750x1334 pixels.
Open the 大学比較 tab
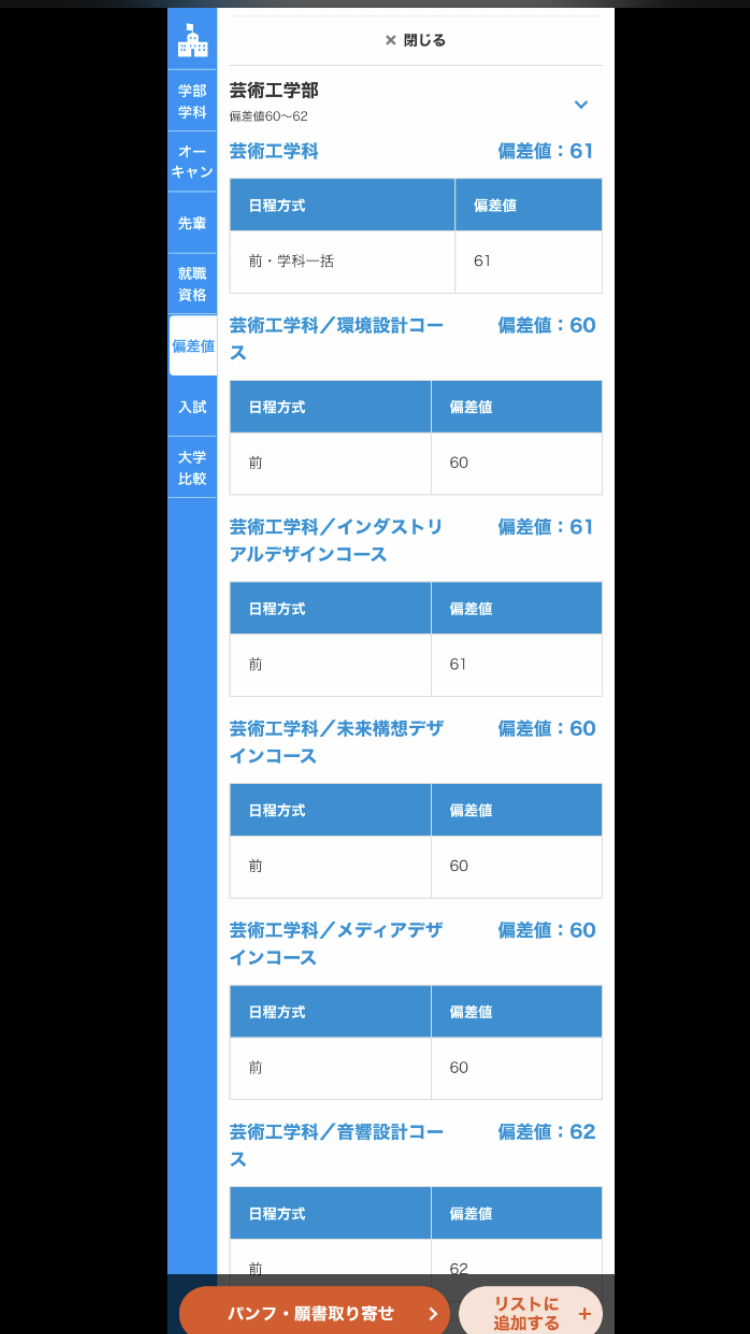point(192,468)
